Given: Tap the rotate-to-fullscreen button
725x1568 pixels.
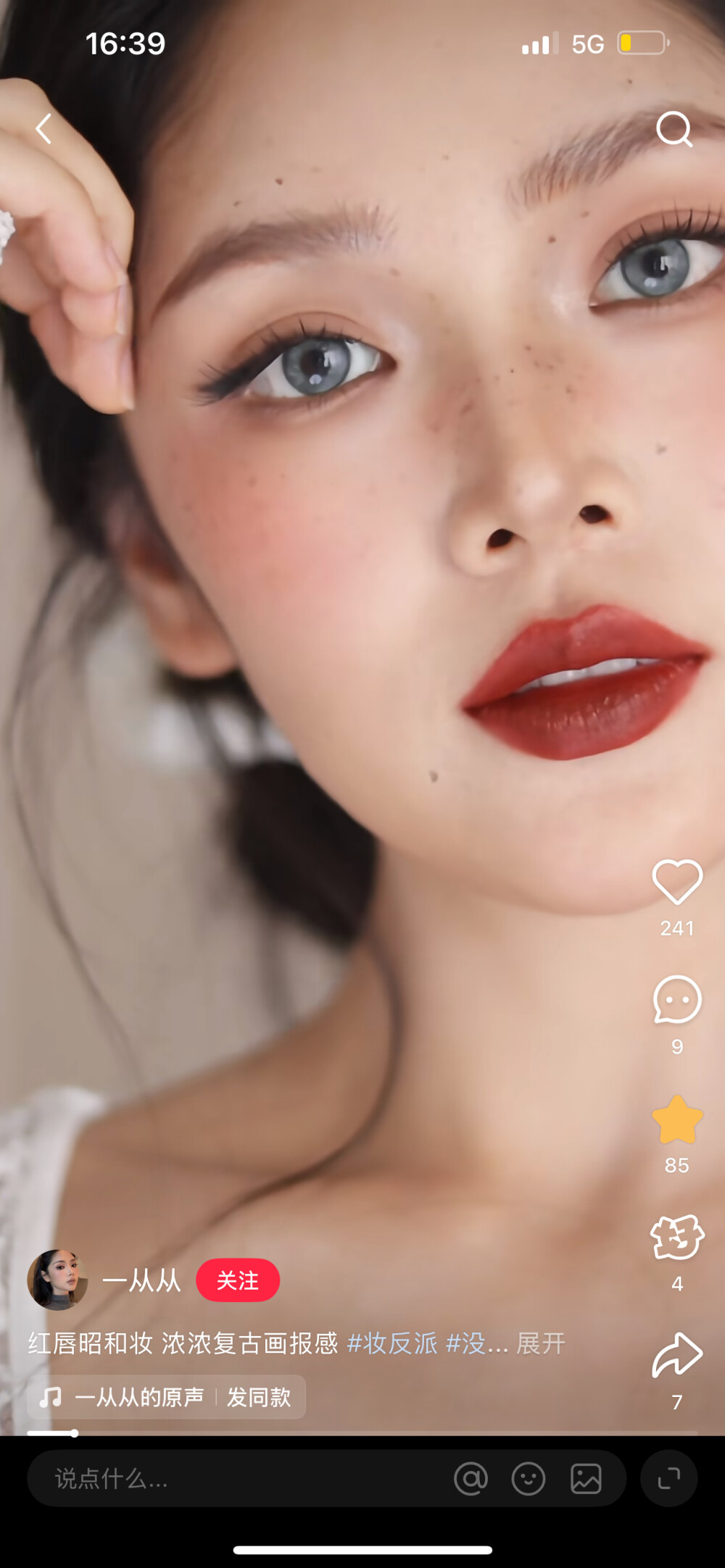Looking at the screenshot, I should (668, 1479).
